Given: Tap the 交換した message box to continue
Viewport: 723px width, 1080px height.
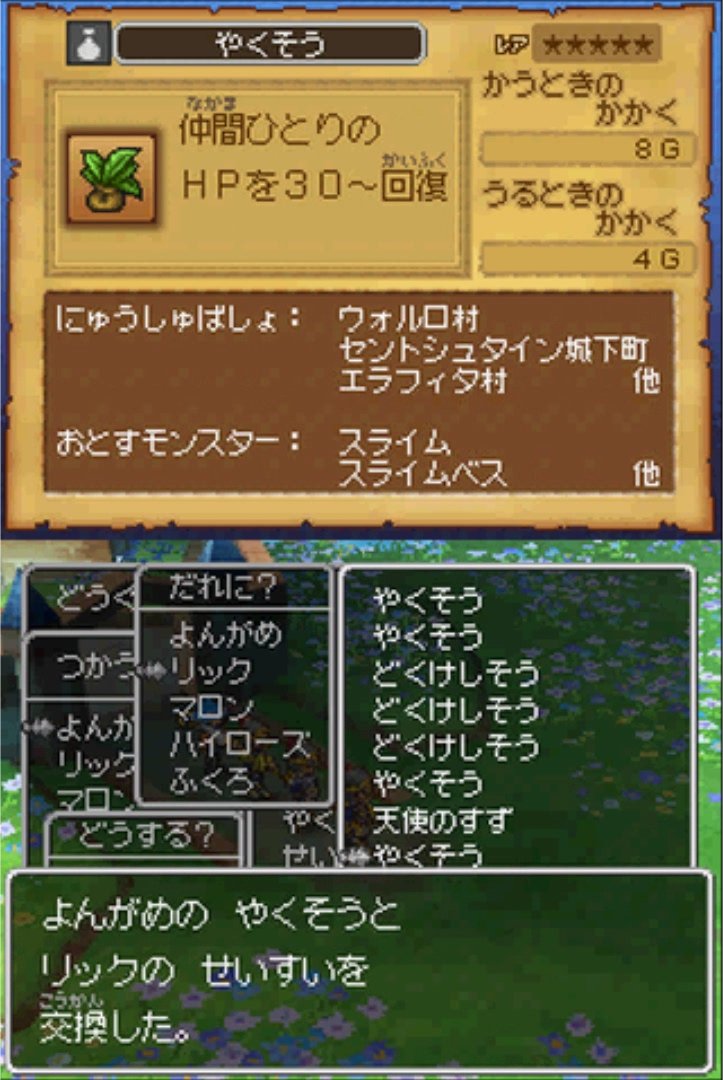Looking at the screenshot, I should (x=361, y=970).
